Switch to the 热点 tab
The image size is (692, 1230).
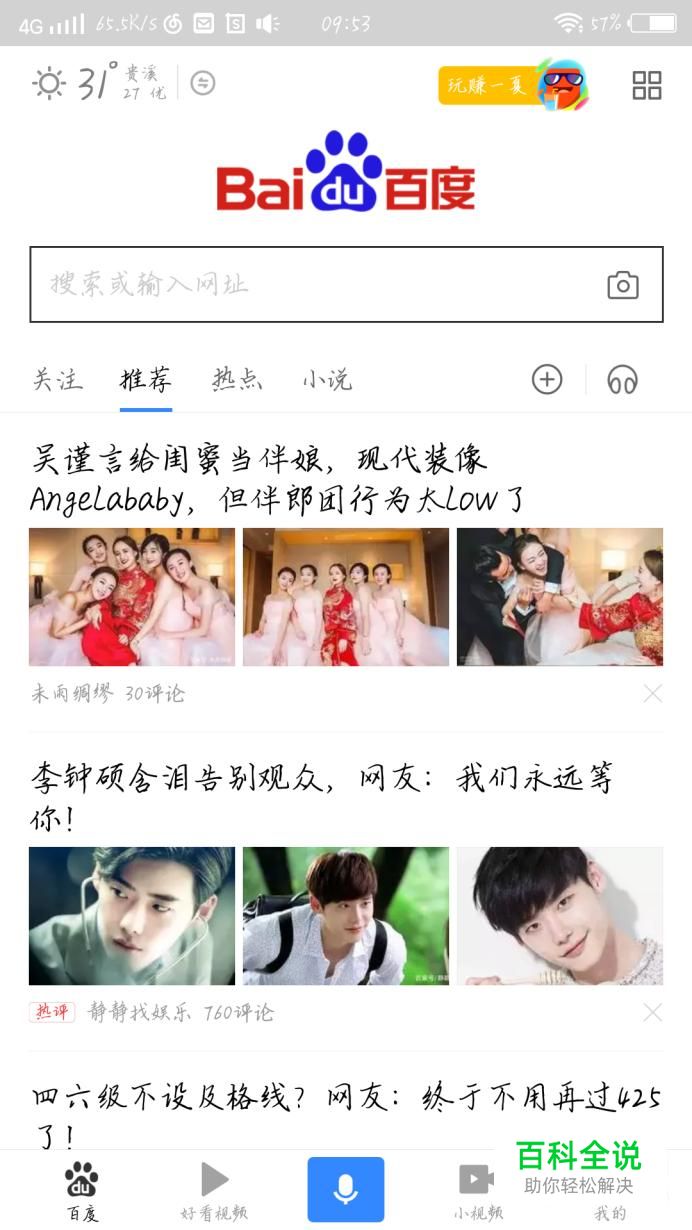[x=237, y=380]
